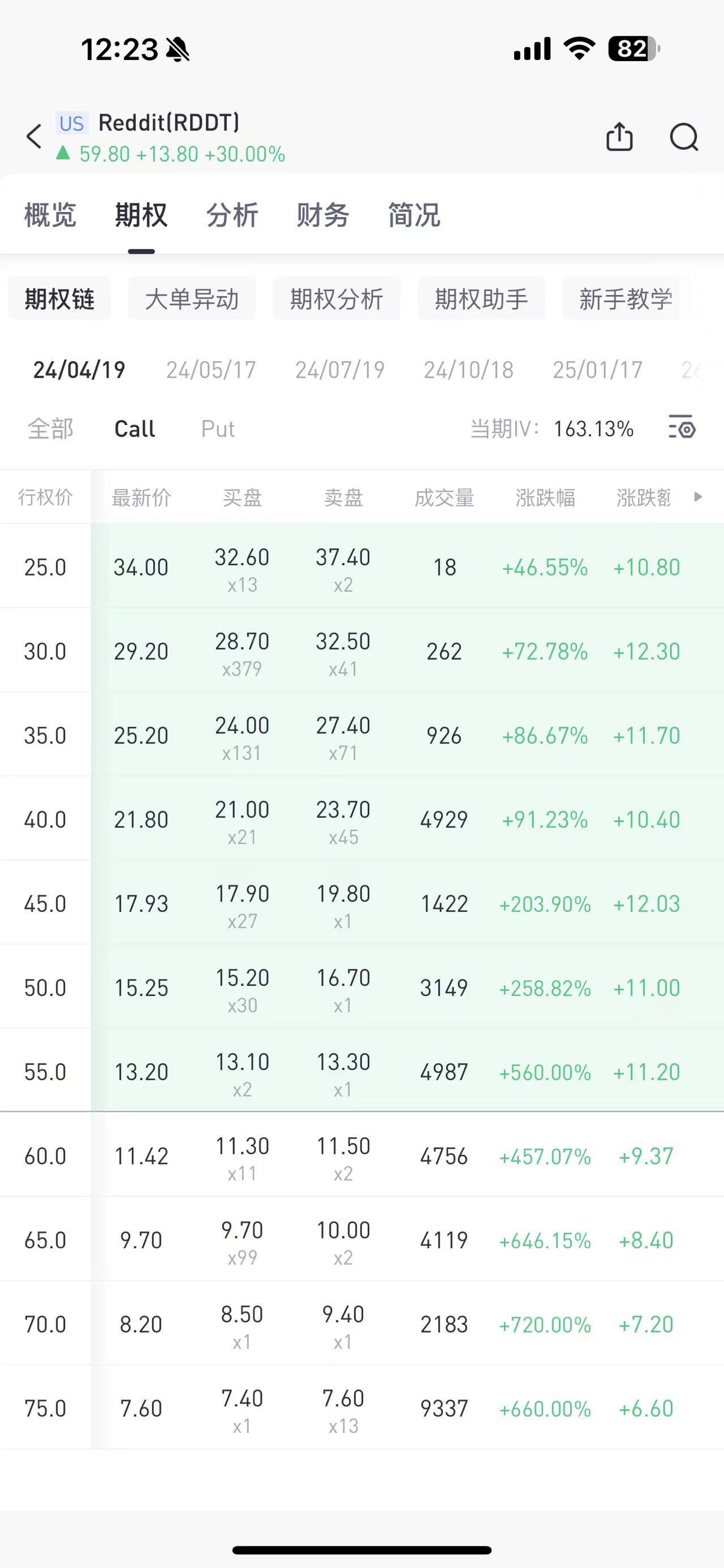This screenshot has height=1568, width=724.
Task: Switch to the 分析 tab
Action: point(232,215)
